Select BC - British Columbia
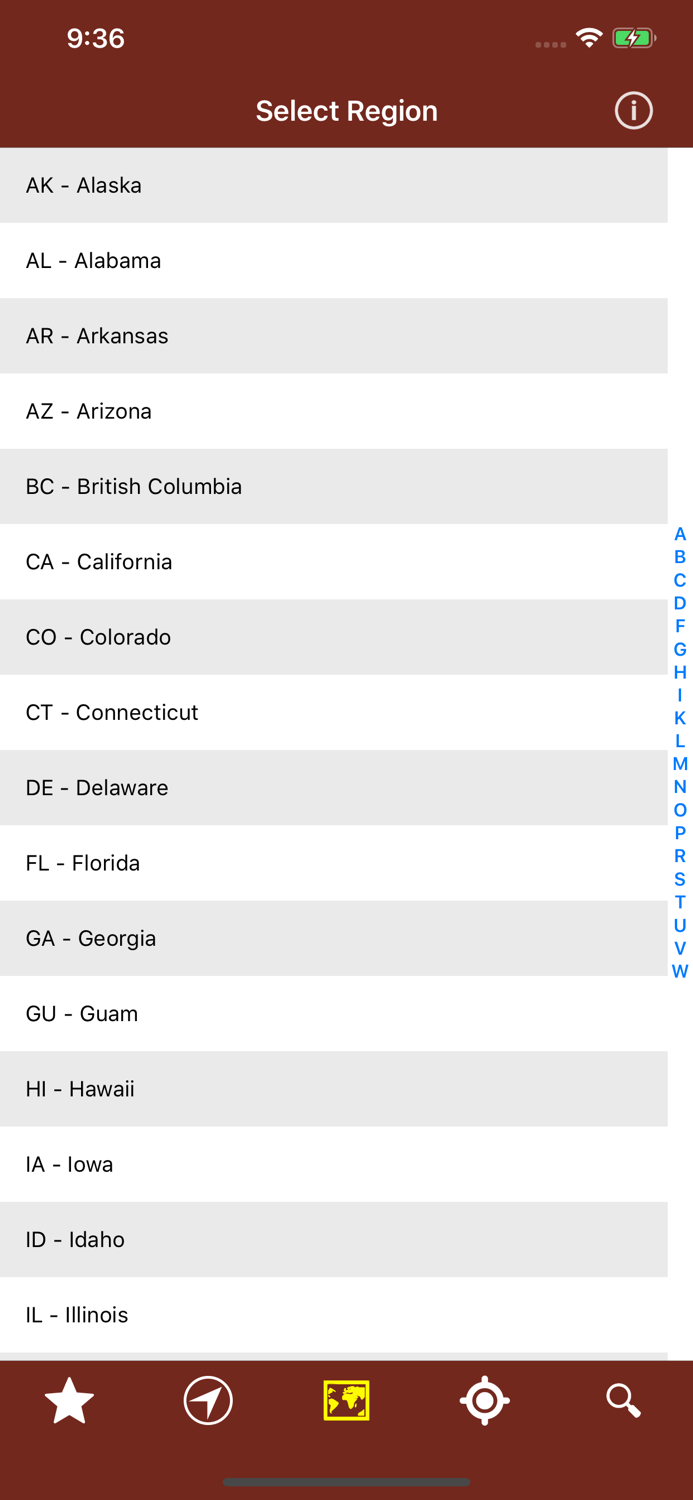Image resolution: width=693 pixels, height=1500 pixels. pos(334,486)
